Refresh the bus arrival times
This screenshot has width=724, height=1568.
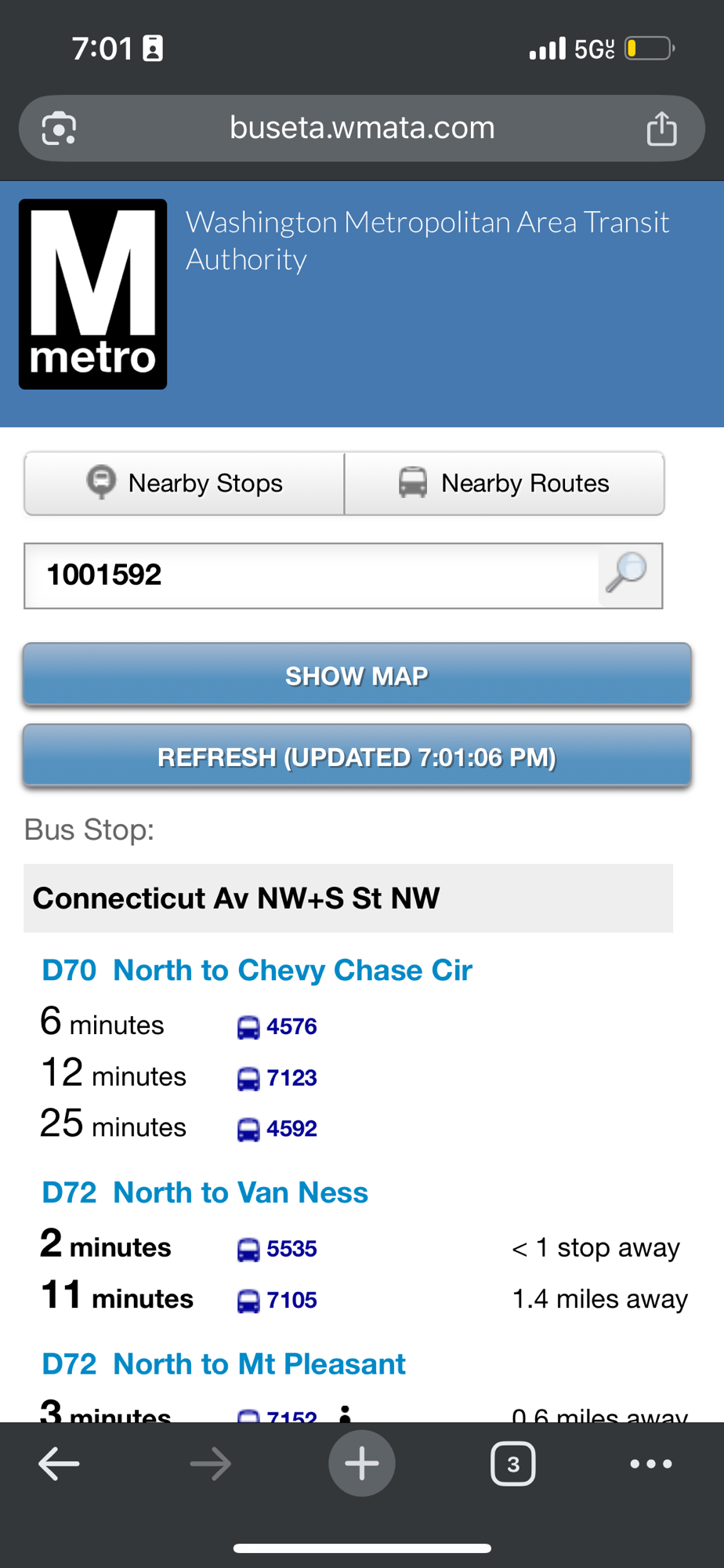pyautogui.click(x=357, y=757)
